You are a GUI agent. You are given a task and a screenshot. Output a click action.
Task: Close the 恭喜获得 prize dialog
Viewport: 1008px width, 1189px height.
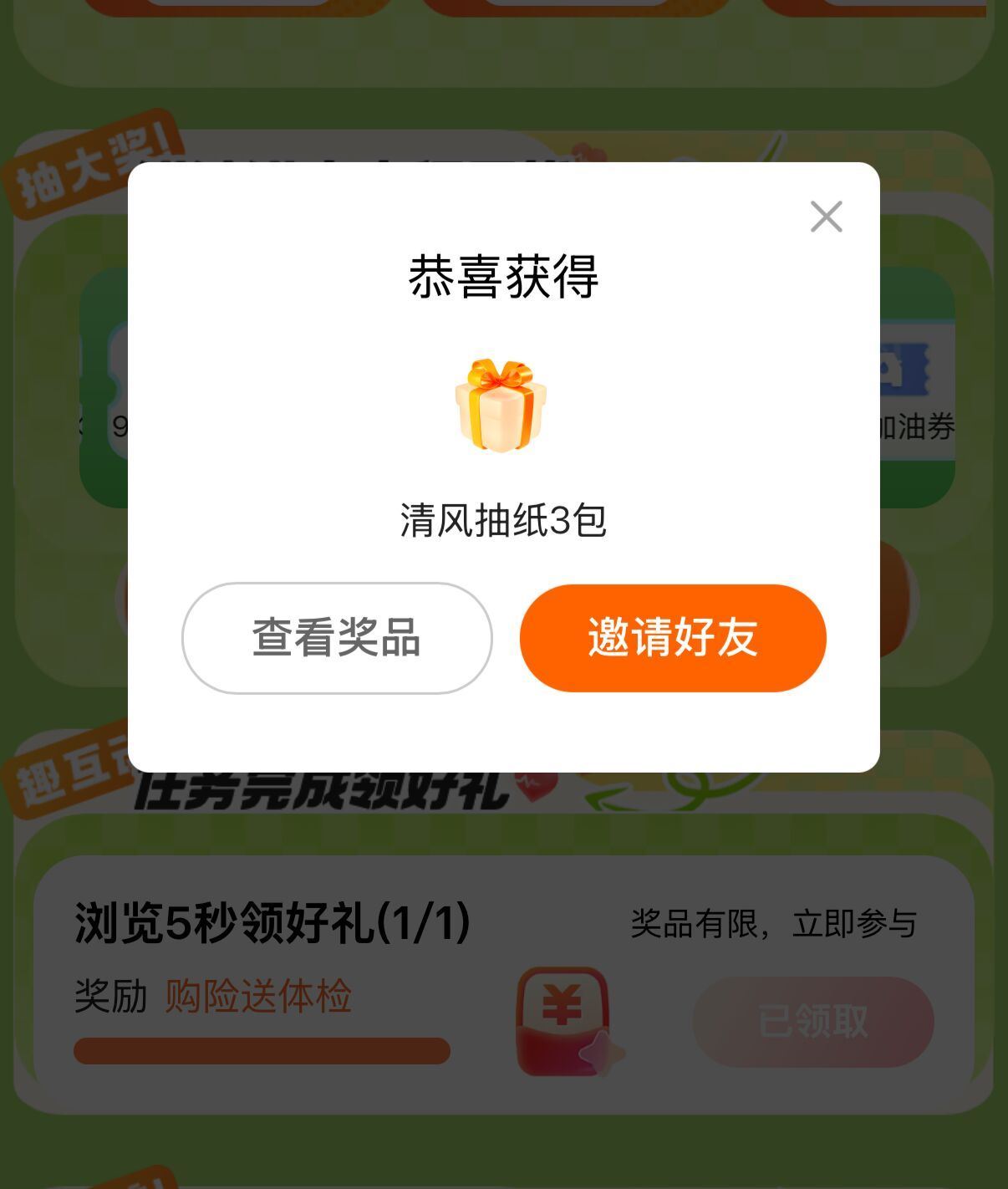pyautogui.click(x=826, y=217)
